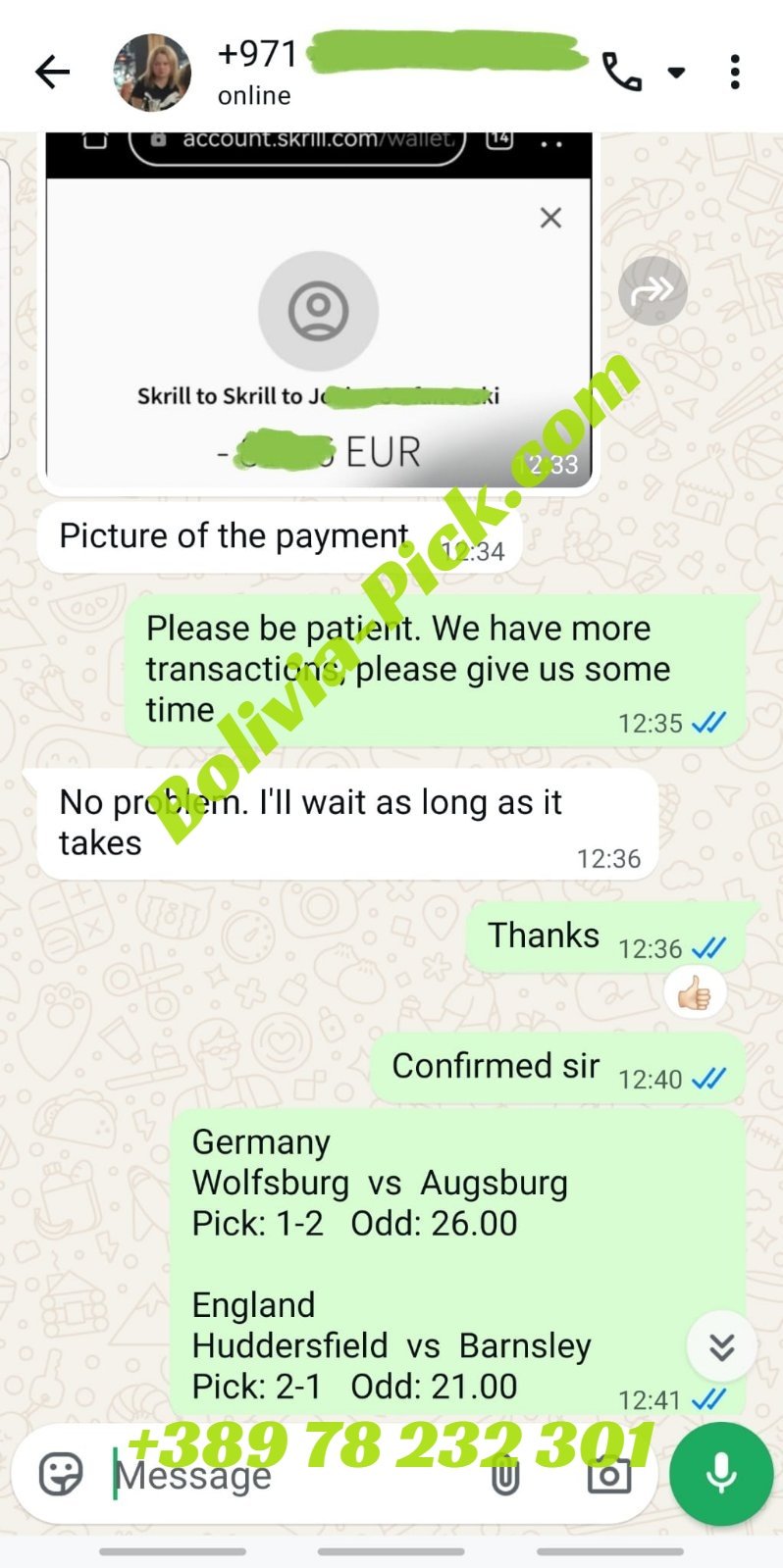Expand the call options dropdown arrow
The width and height of the screenshot is (783, 1568).
click(676, 72)
